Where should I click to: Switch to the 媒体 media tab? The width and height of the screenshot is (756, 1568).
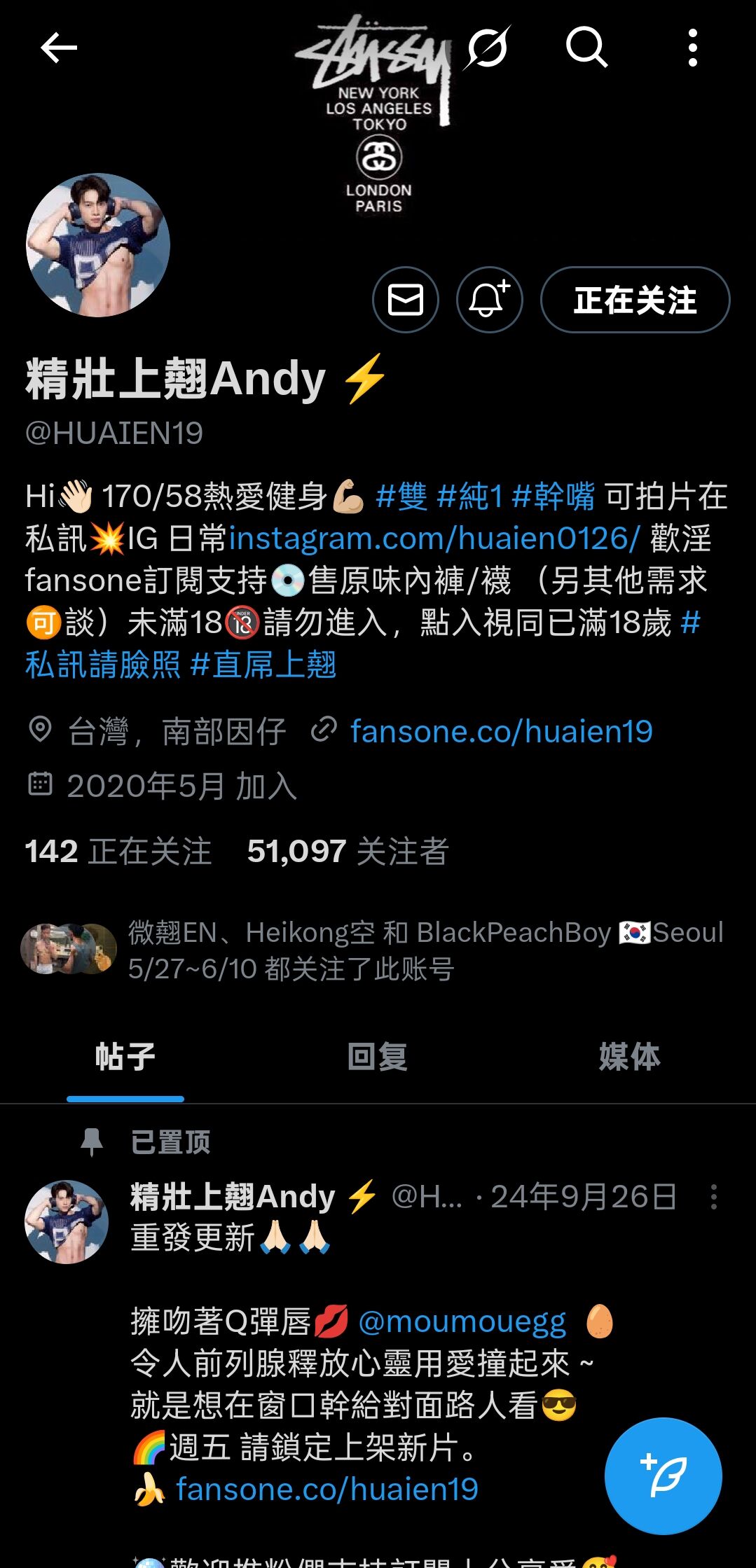[x=629, y=1057]
